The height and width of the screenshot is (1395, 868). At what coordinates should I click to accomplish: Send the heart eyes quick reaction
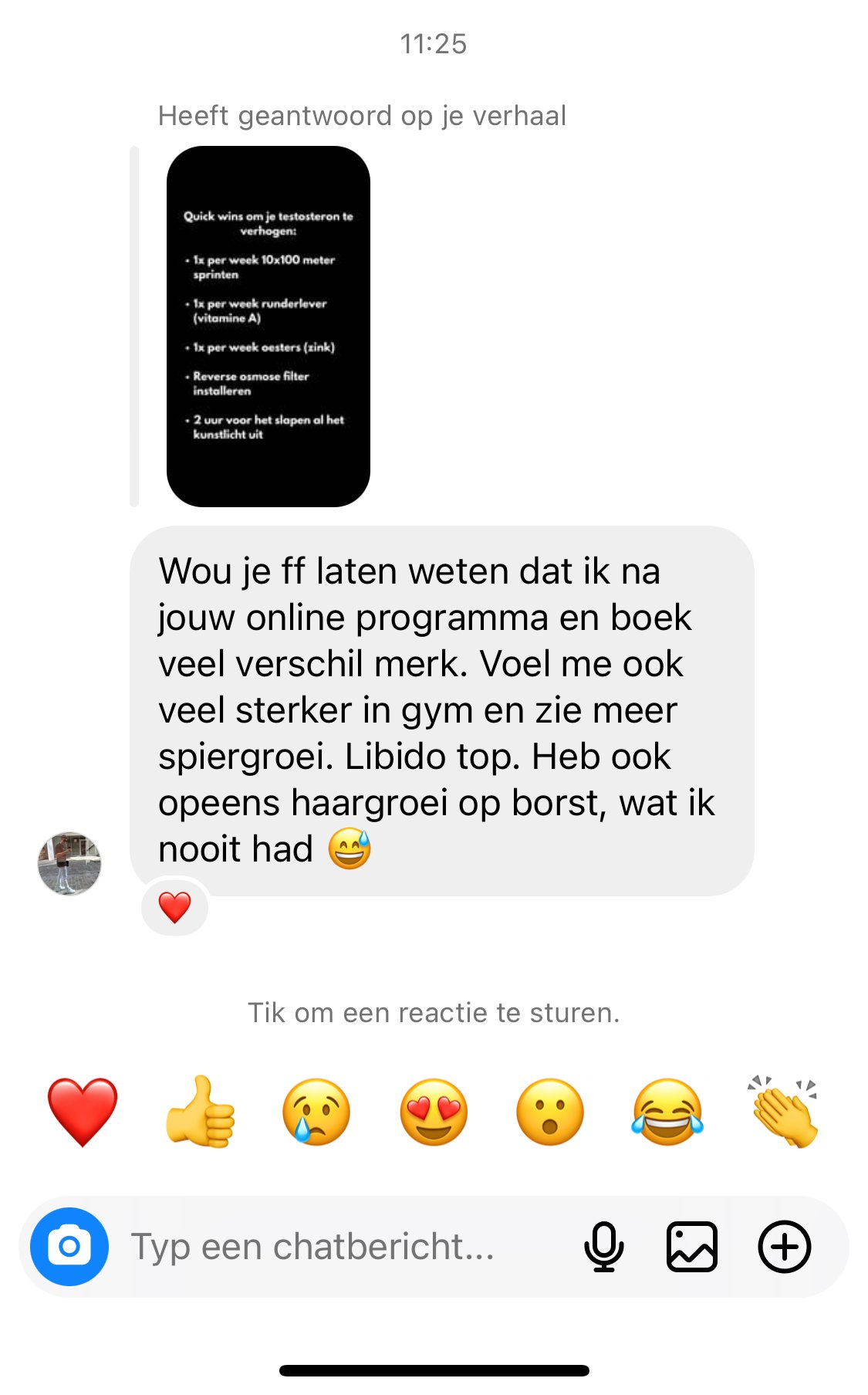pyautogui.click(x=434, y=1112)
